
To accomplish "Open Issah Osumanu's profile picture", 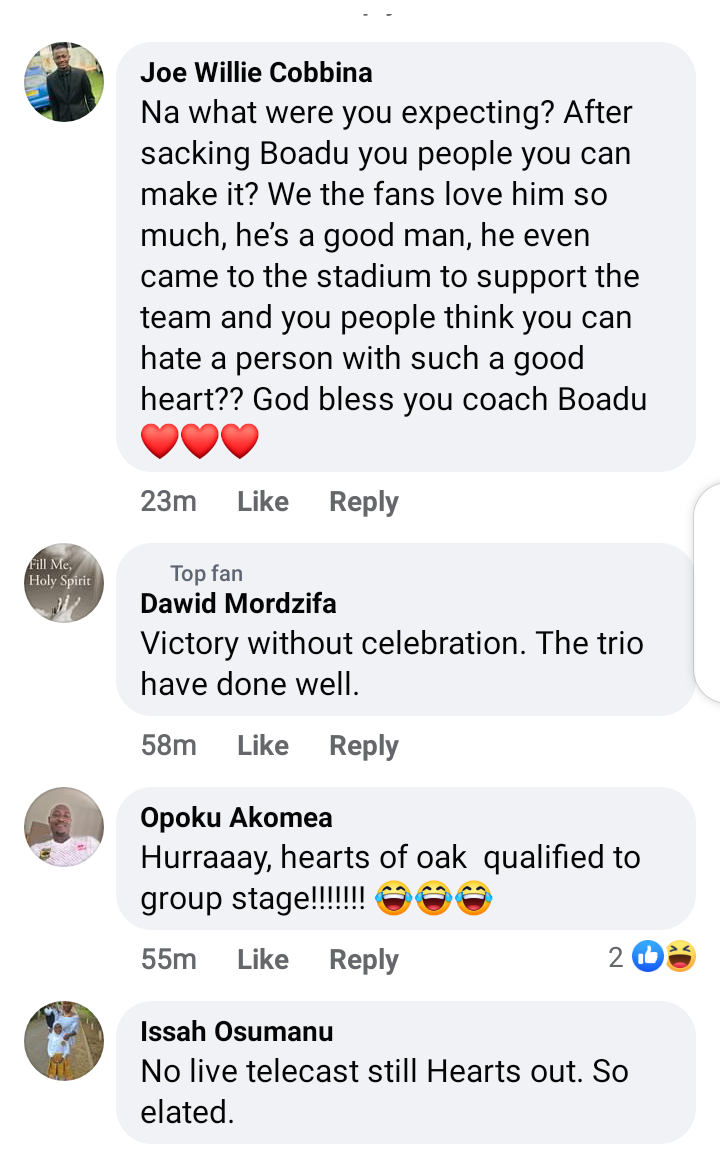I will click(x=64, y=1041).
